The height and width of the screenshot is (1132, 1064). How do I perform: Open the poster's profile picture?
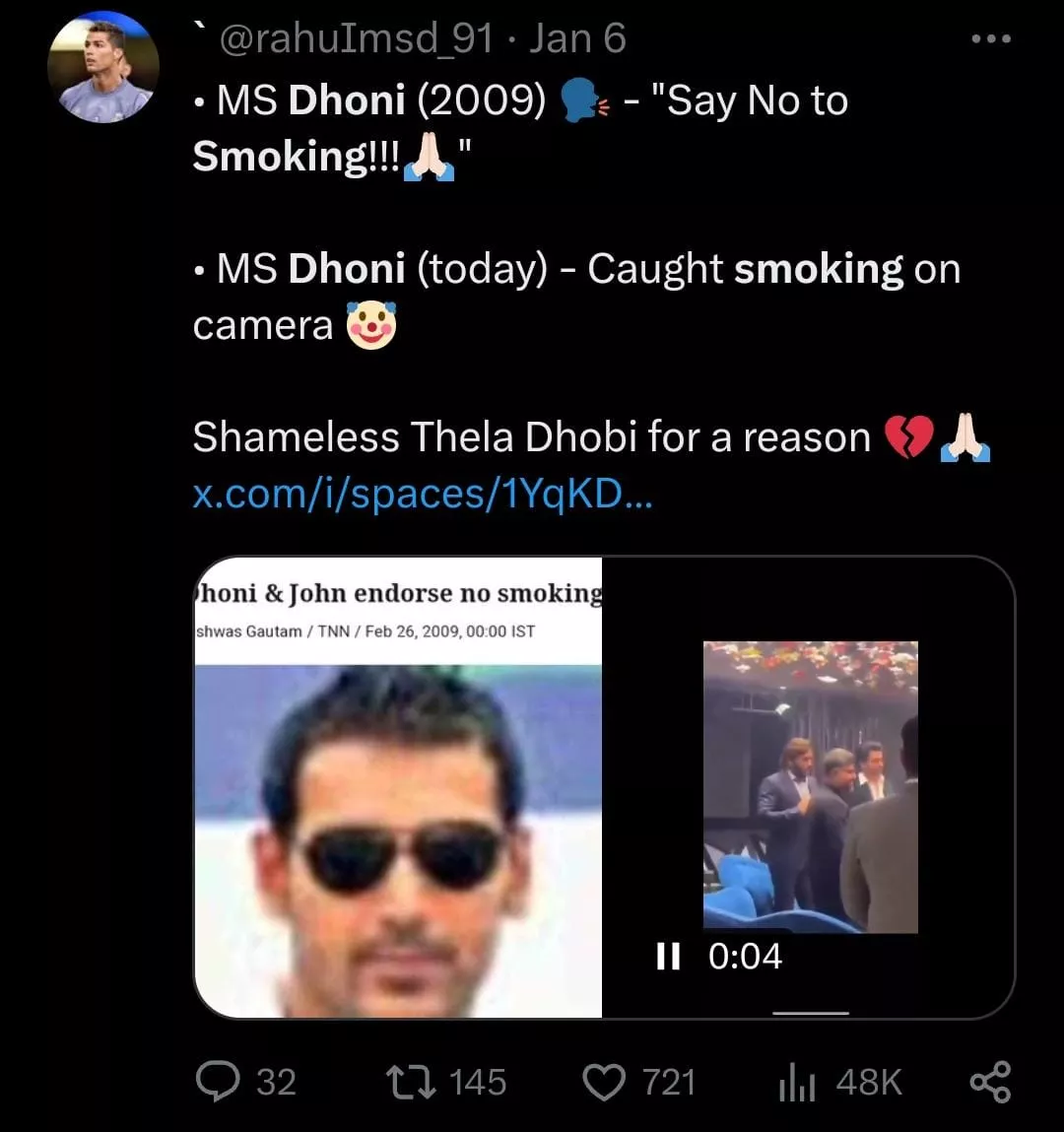point(102,69)
